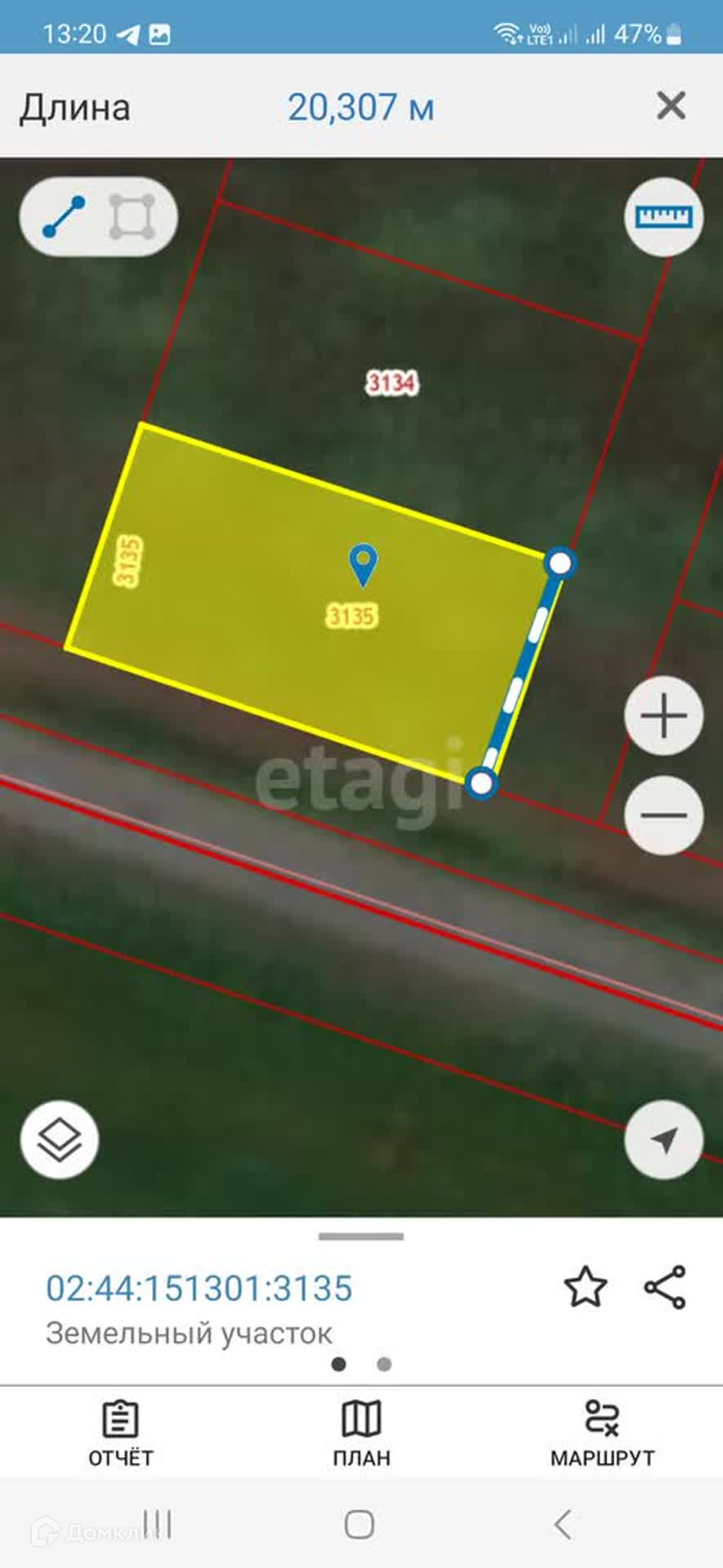Toggle the ruler measurement tool

663,217
